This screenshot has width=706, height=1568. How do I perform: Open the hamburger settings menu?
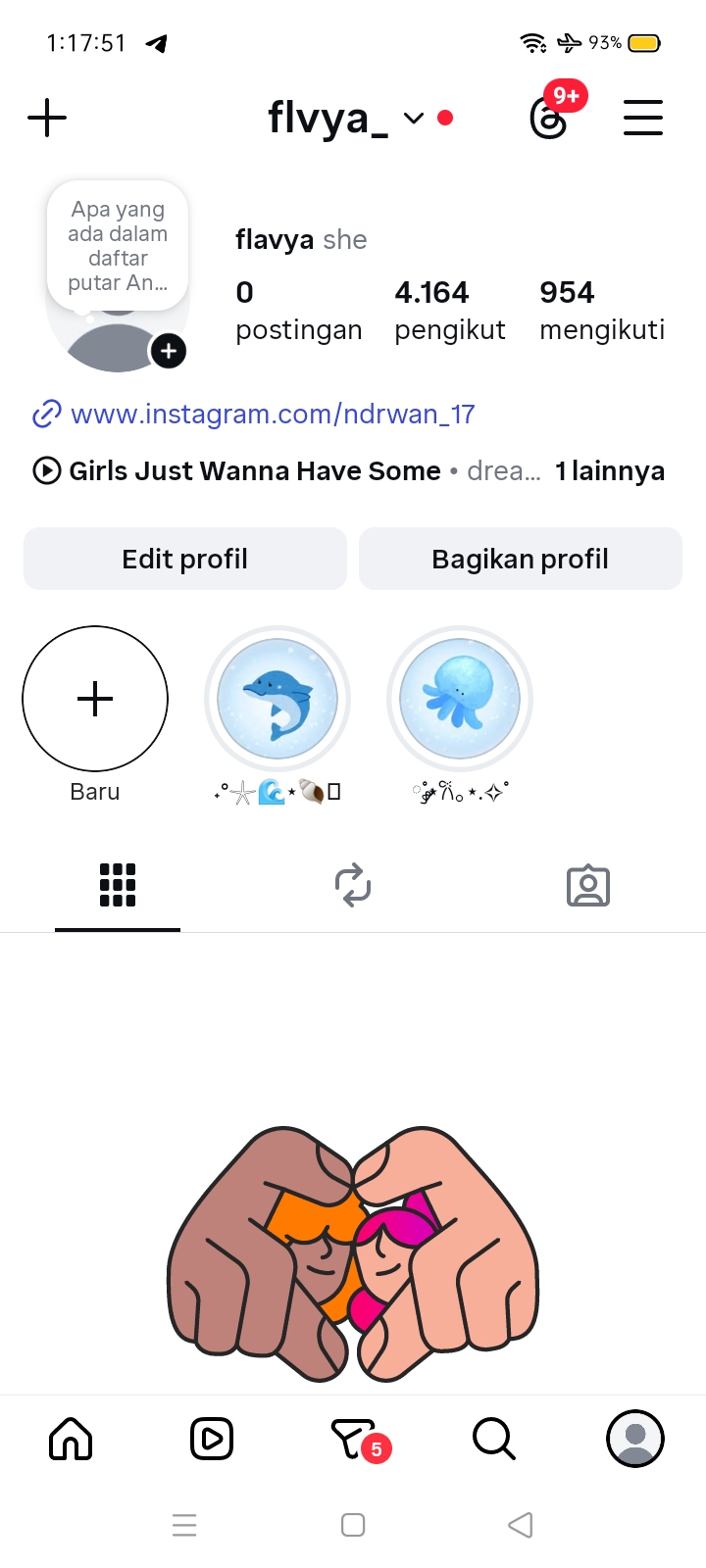pyautogui.click(x=643, y=119)
